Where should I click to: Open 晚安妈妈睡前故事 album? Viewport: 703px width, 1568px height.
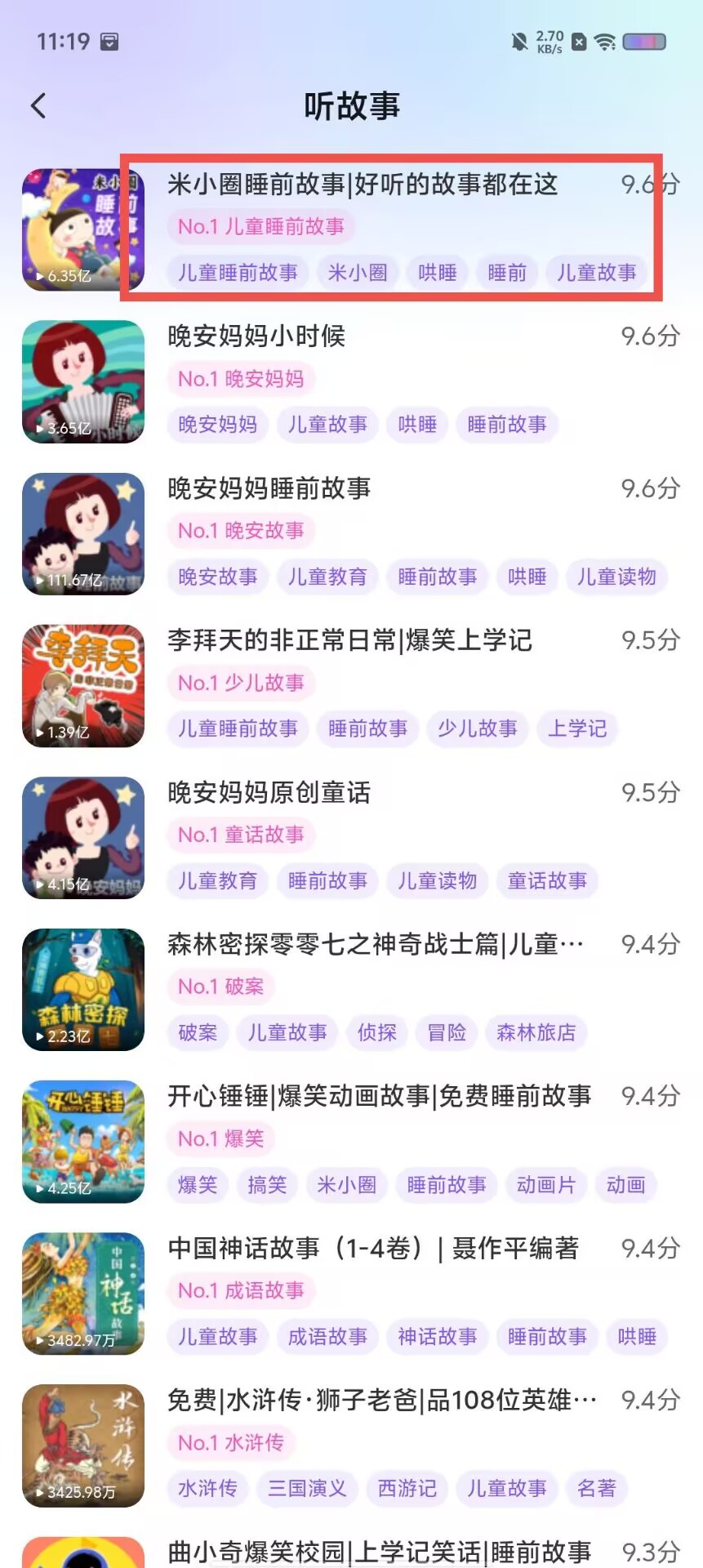coord(351,533)
